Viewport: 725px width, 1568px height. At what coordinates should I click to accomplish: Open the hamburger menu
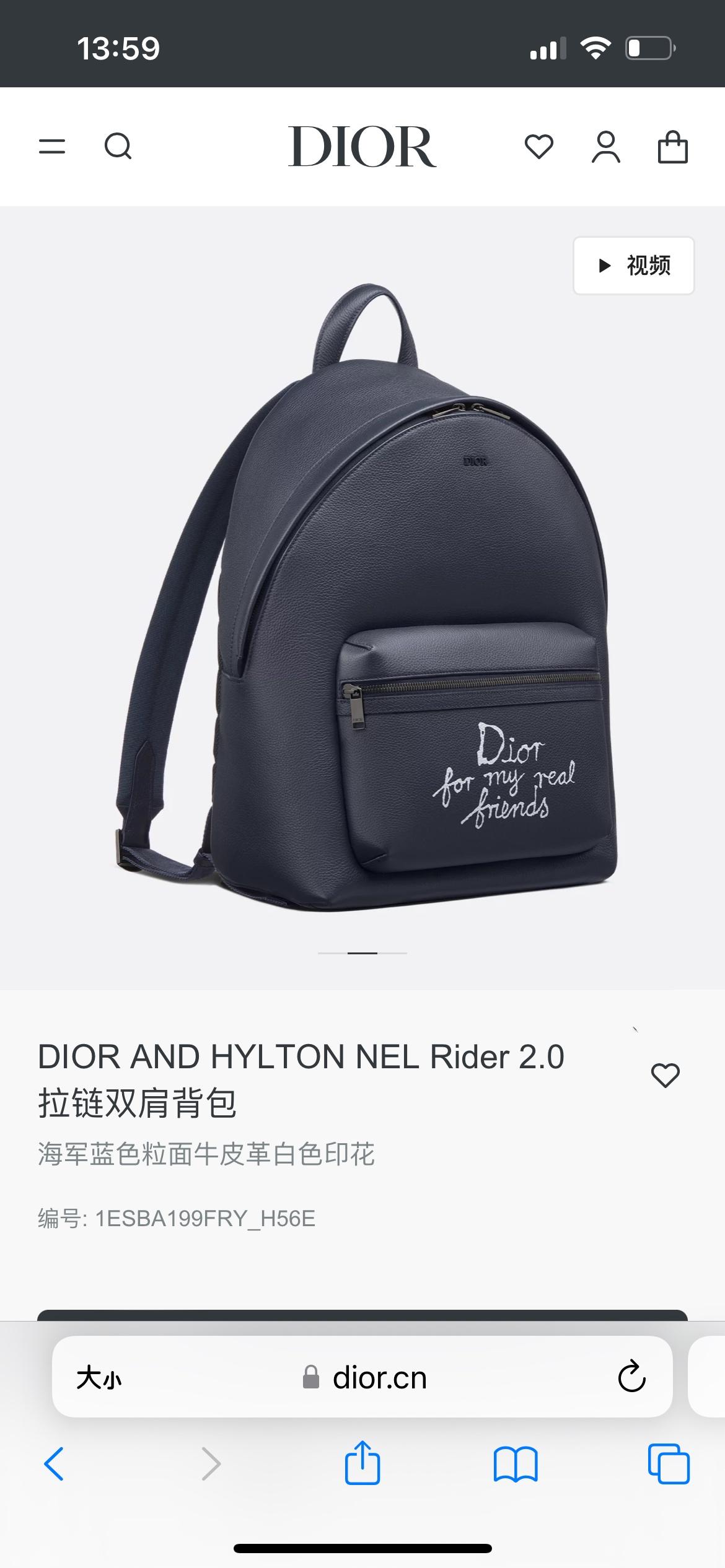pos(52,147)
